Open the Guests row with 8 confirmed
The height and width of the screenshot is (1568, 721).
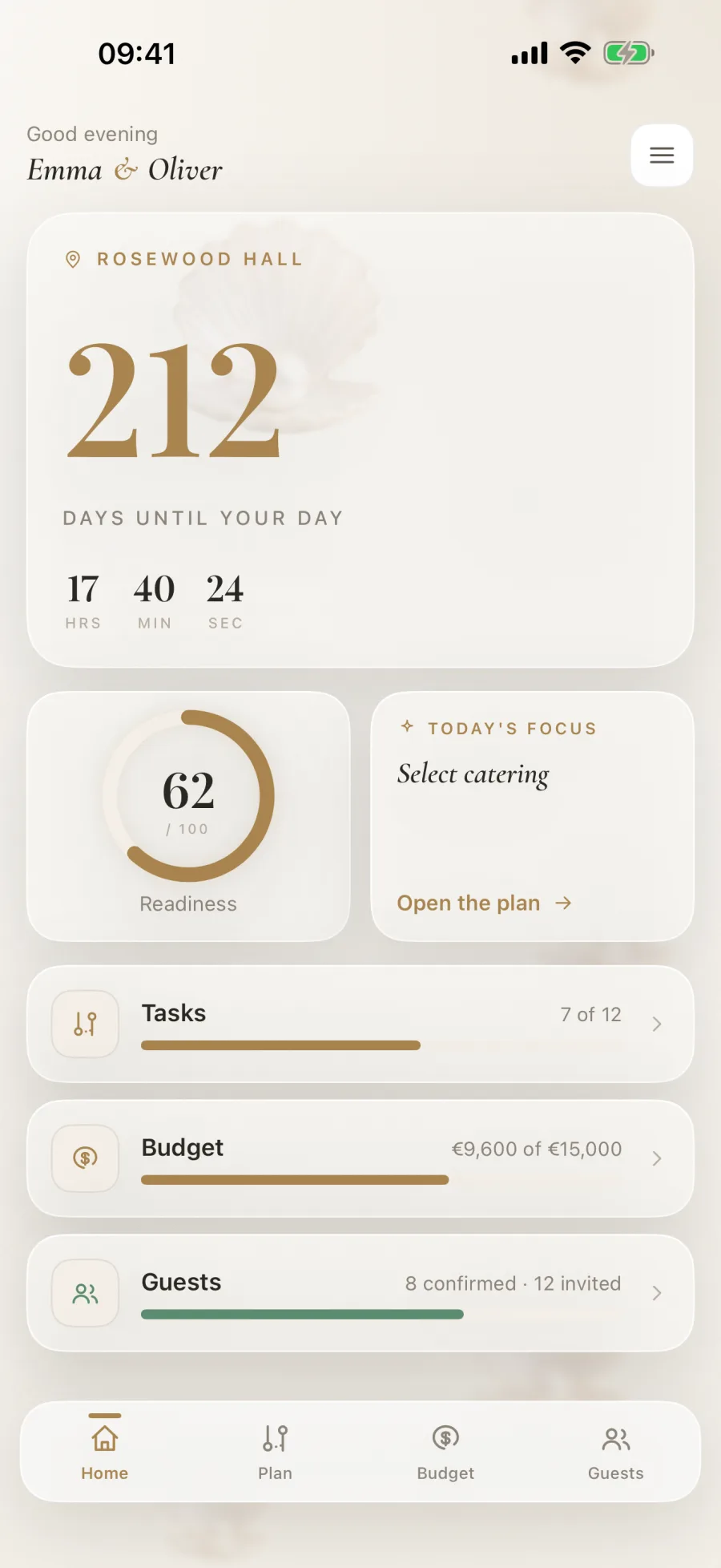pos(360,1293)
